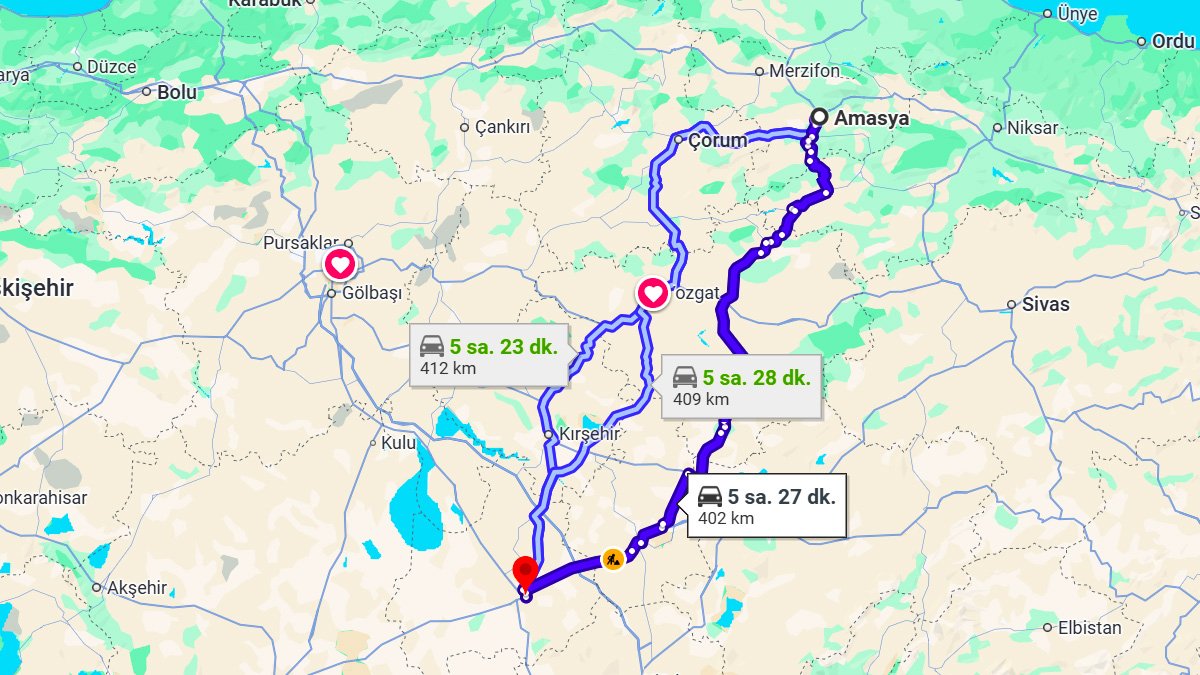Open the saved heart pin near Gölbaşı
Image resolution: width=1200 pixels, height=675 pixels.
(x=340, y=266)
